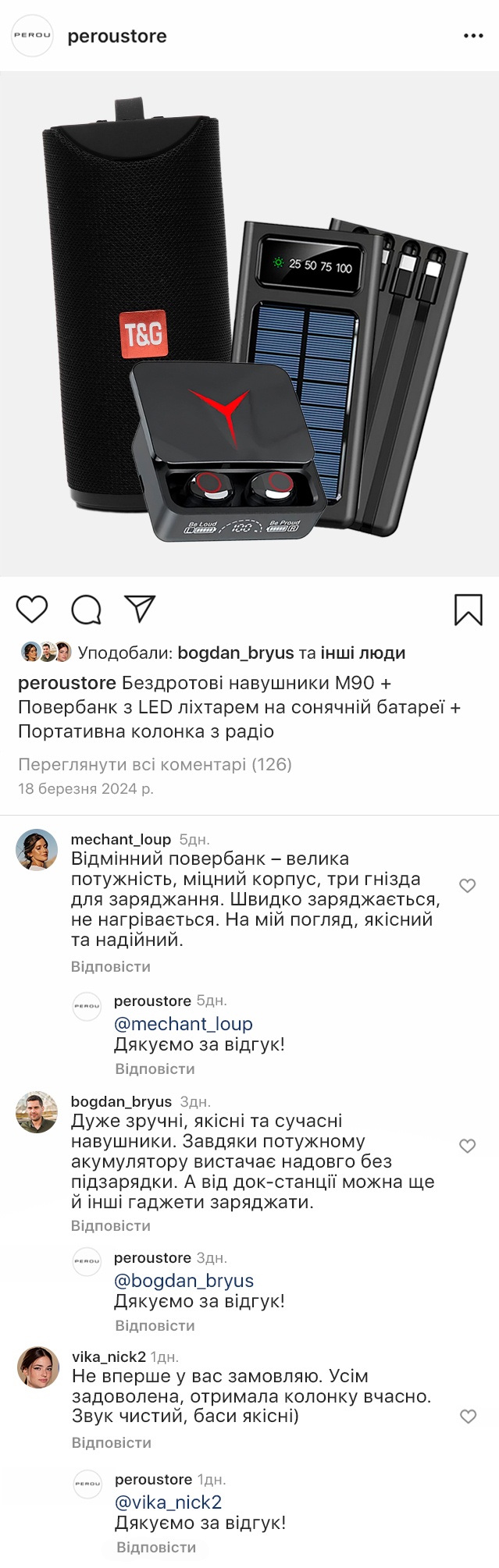Open the three-dot post options menu
The height and width of the screenshot is (1568, 499).
tap(473, 36)
